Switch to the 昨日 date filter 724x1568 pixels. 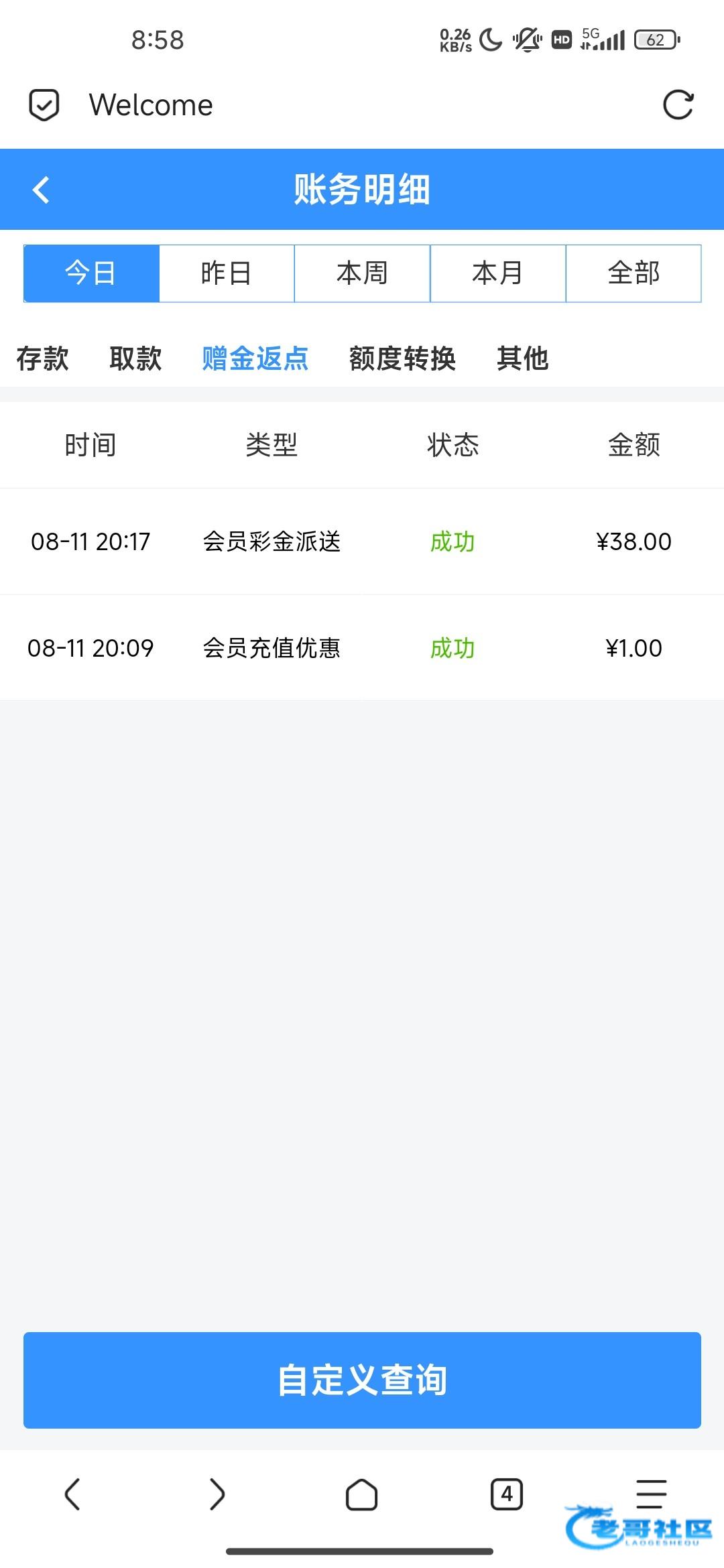click(227, 273)
